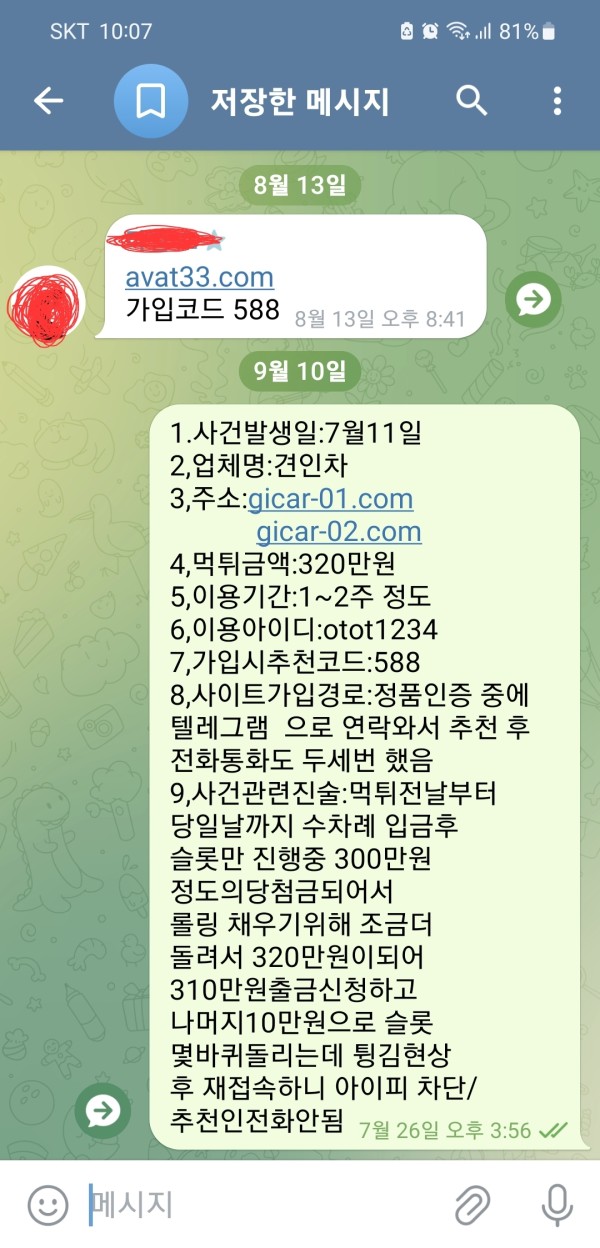Forward the avat33.com message via arrow
Viewport: 600px width, 1248px height.
click(533, 297)
